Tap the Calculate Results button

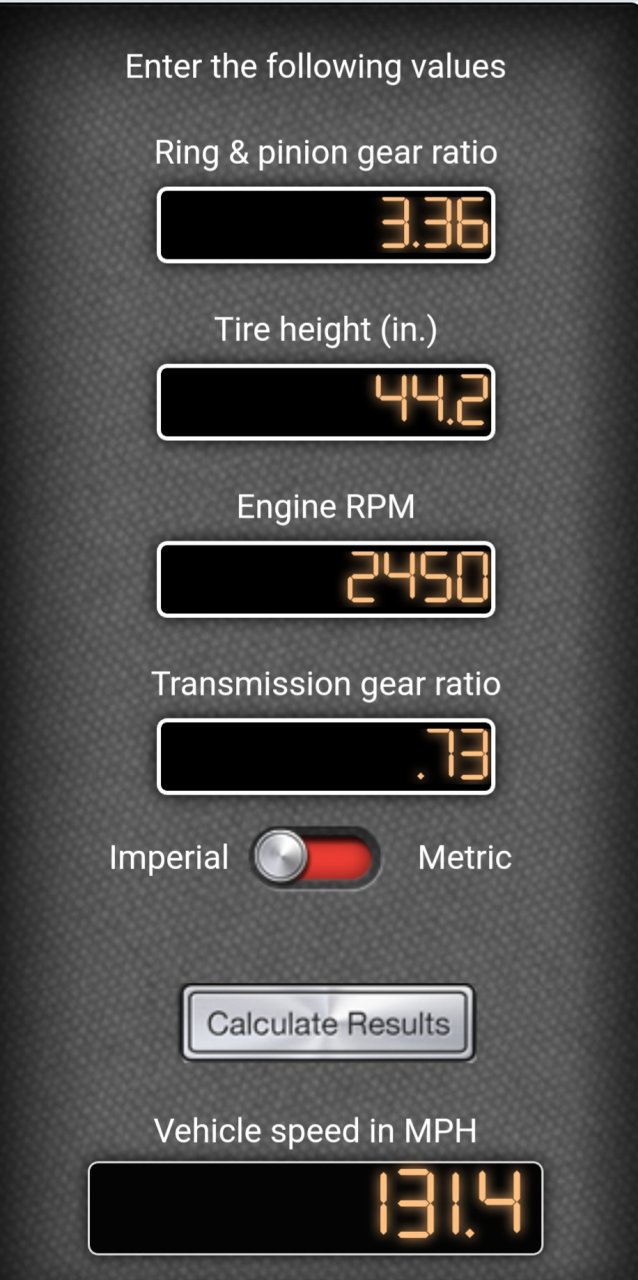(327, 1023)
